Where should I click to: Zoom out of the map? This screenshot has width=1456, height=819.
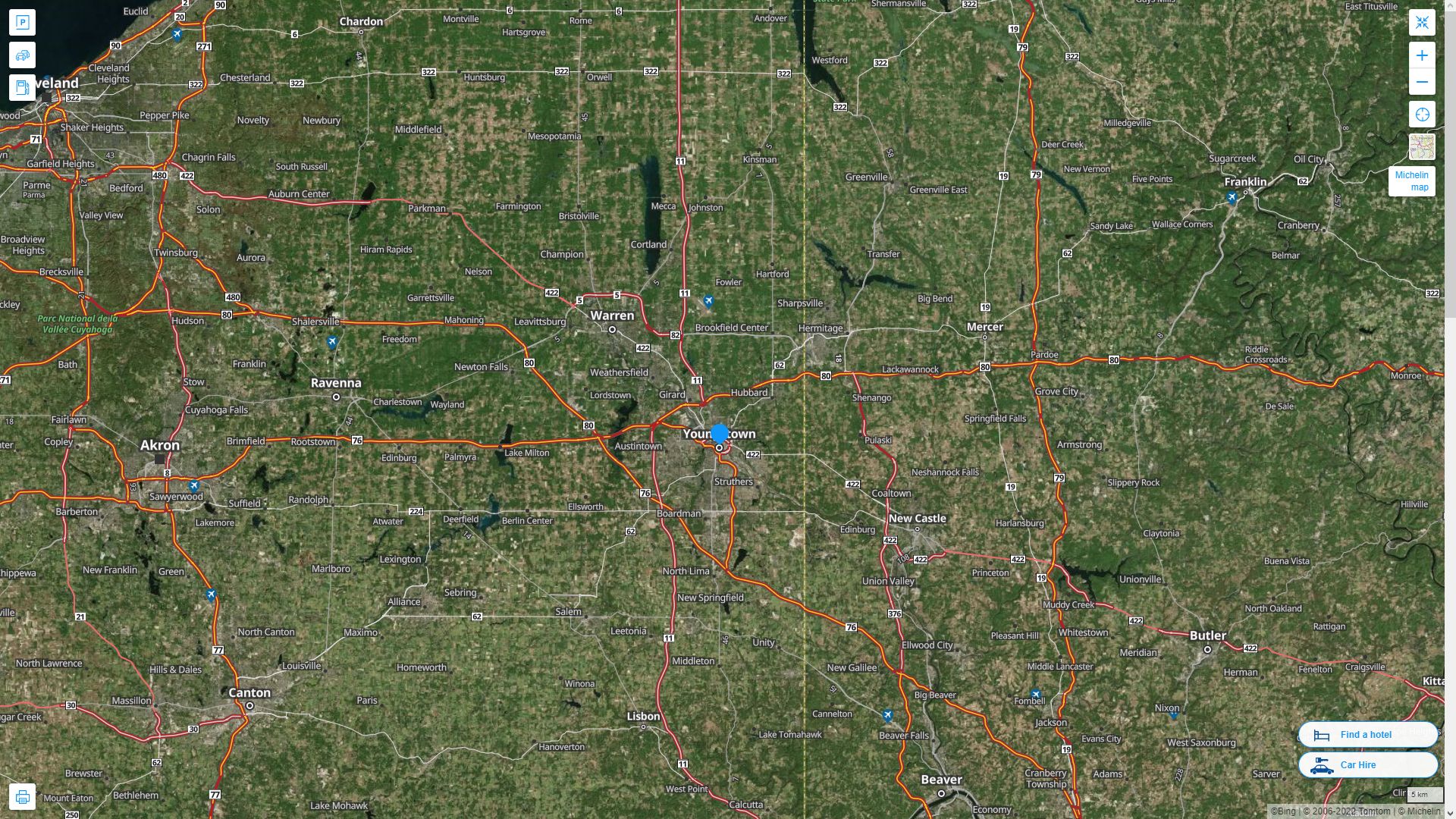1422,82
